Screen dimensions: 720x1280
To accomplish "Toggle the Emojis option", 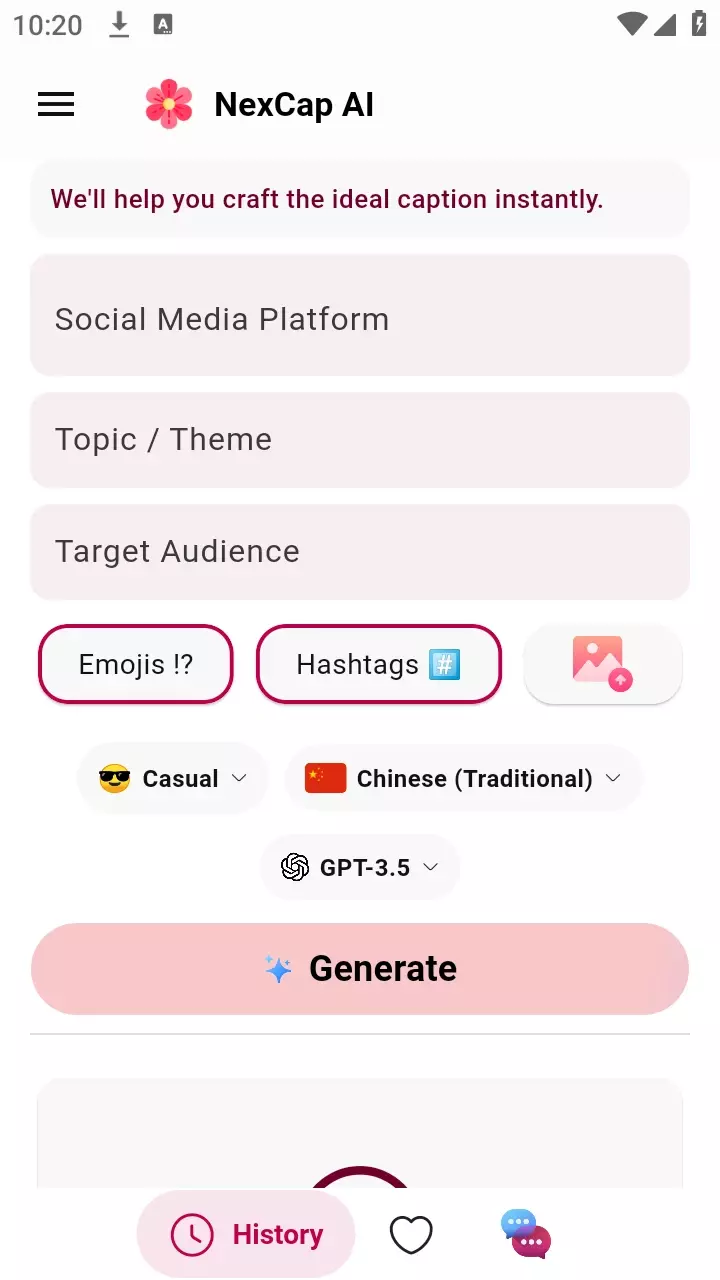I will 136,664.
